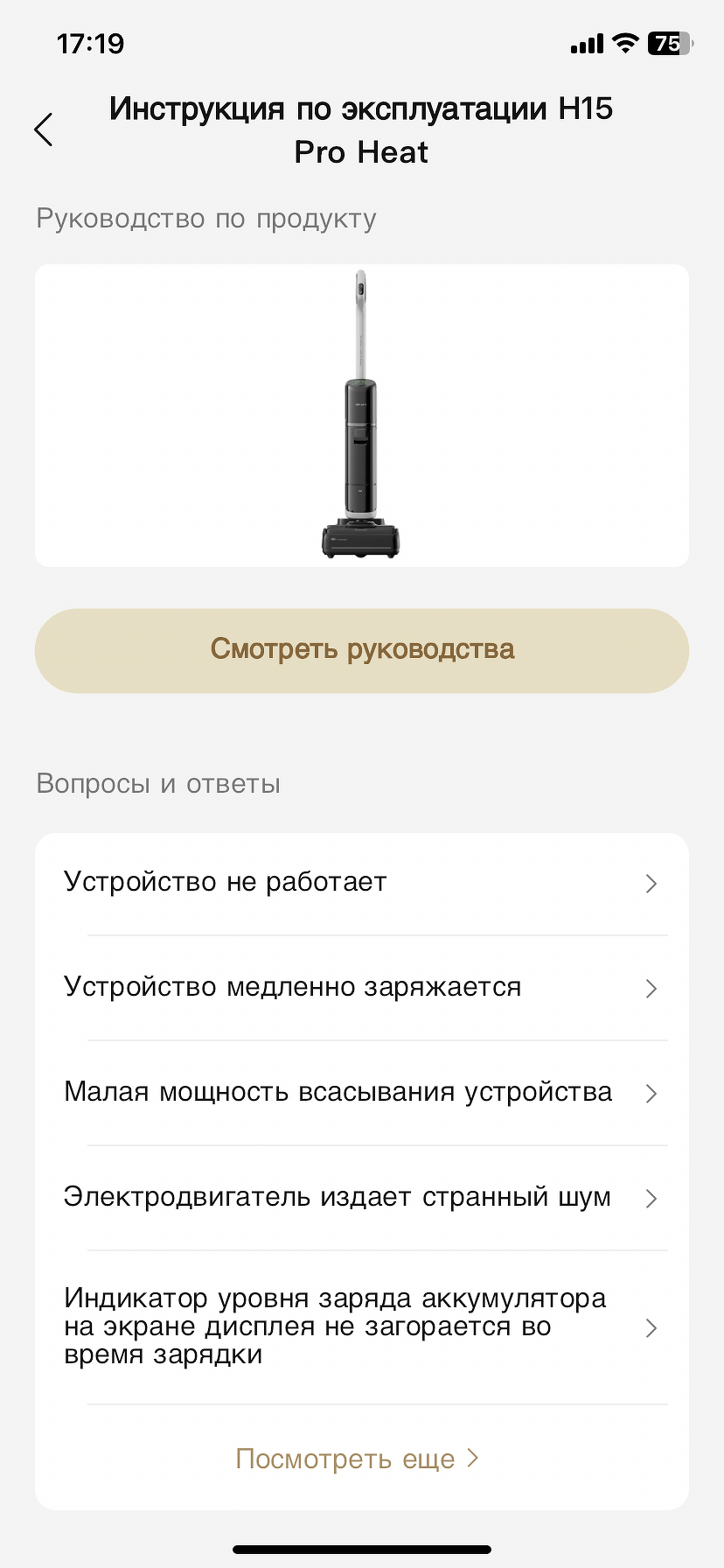Open Электродвигатель издает странный шум
The height and width of the screenshot is (1568, 724).
(x=361, y=1198)
